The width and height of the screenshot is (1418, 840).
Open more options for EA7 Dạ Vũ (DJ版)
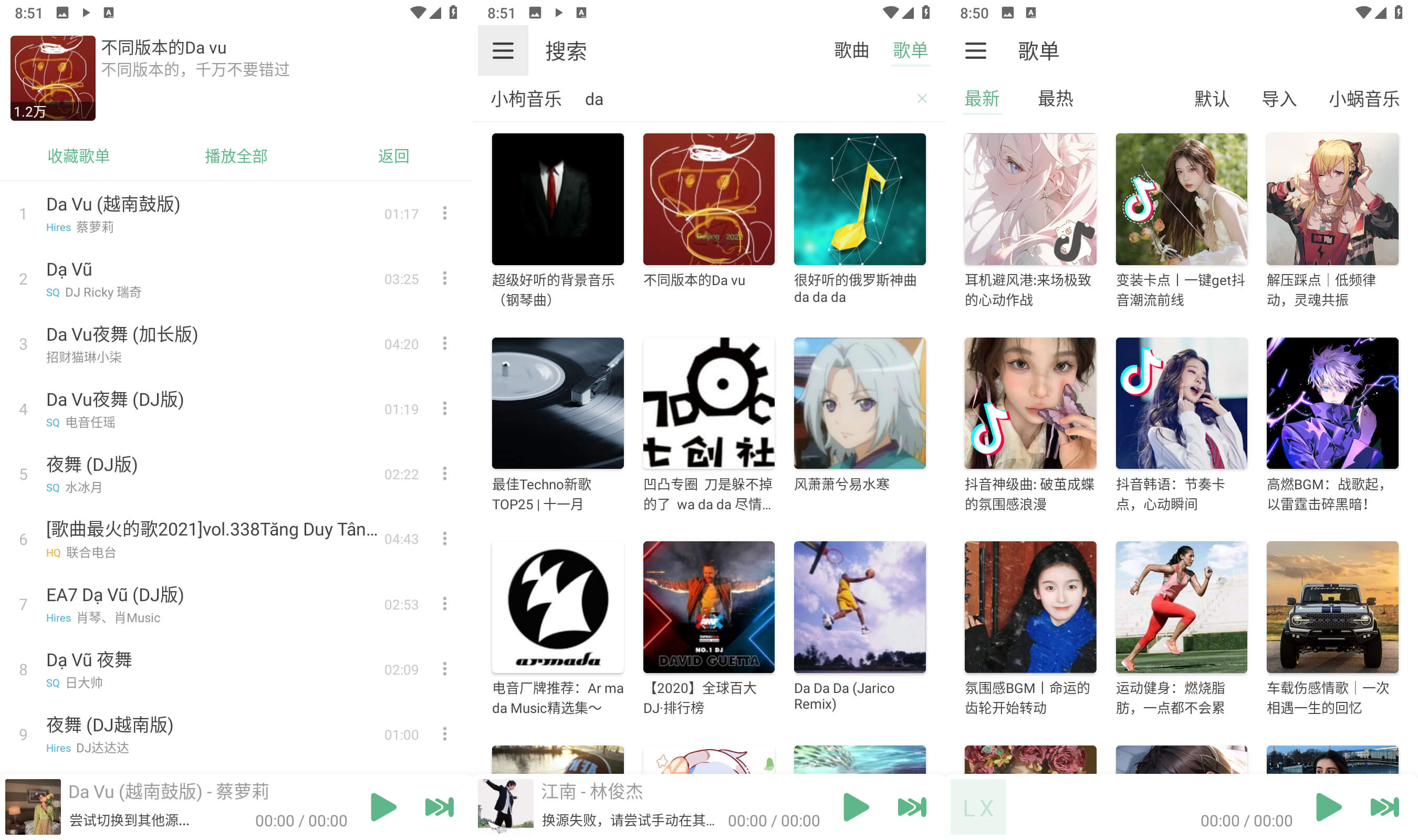[445, 604]
